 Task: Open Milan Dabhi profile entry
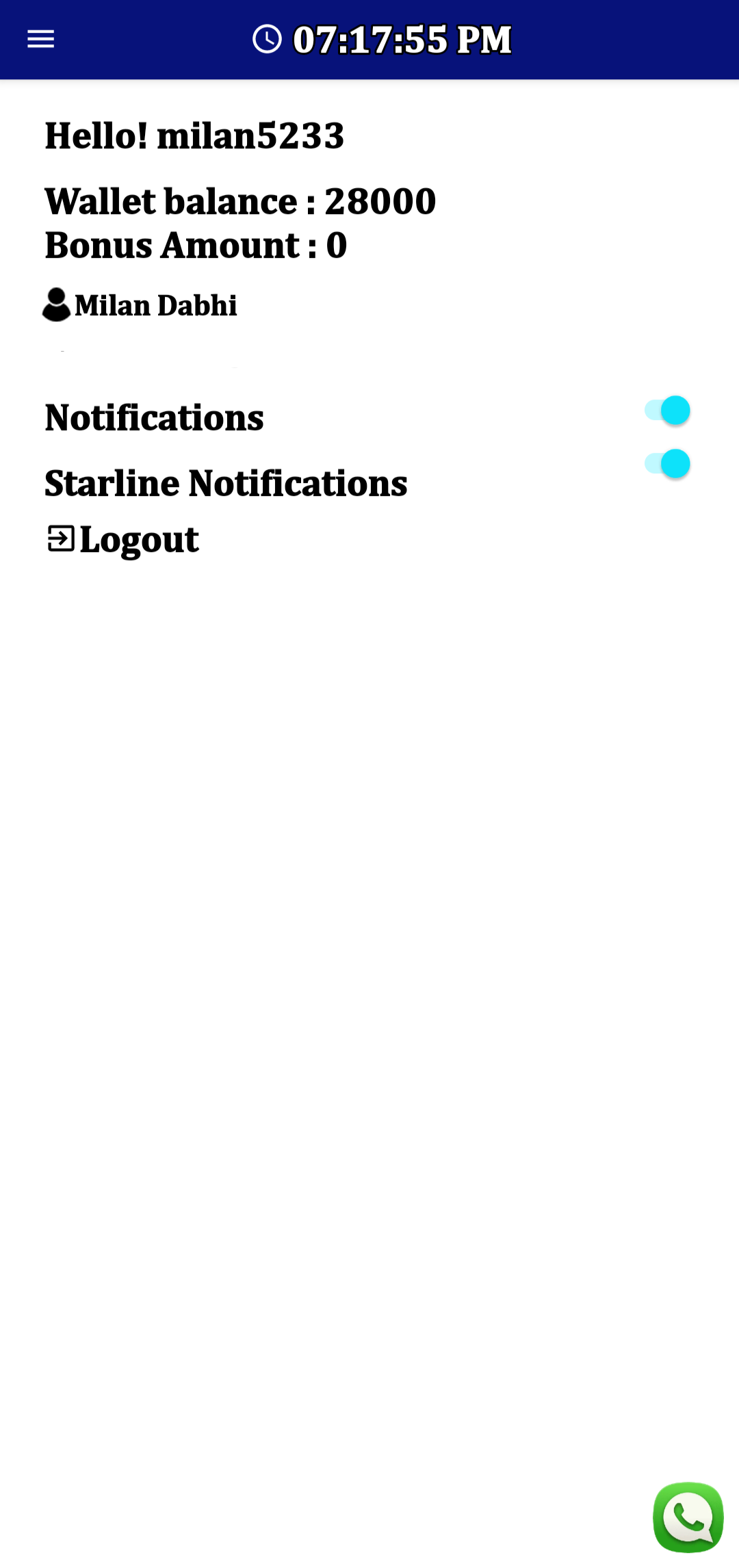pyautogui.click(x=140, y=305)
